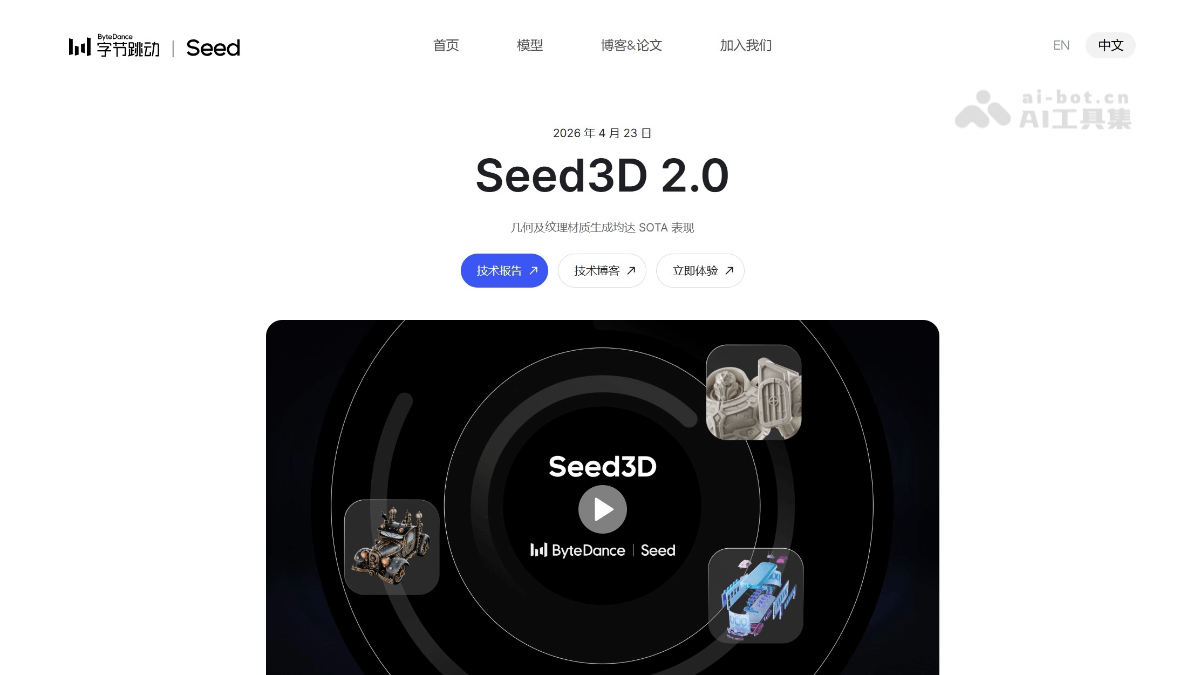Tap the 技术博客 button
1200x675 pixels.
point(602,270)
